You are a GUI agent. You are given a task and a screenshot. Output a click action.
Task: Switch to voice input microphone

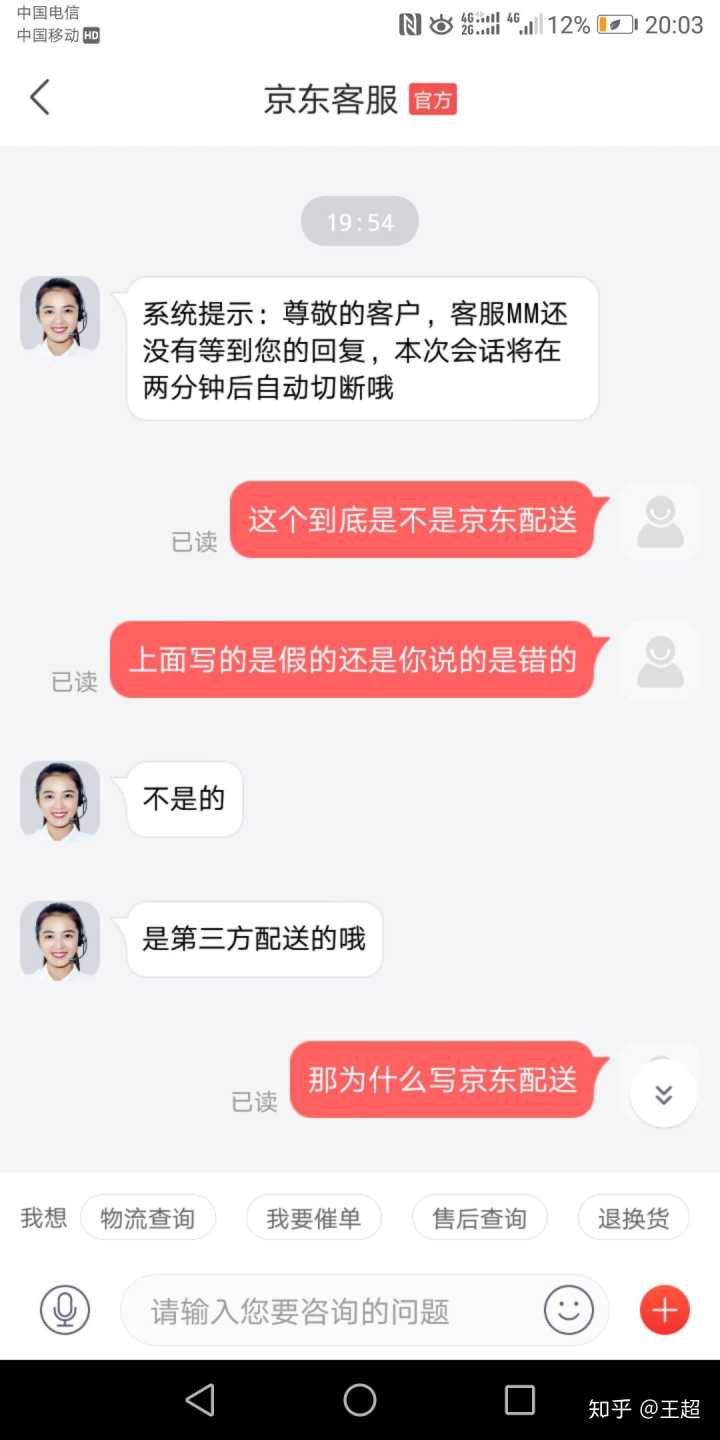coord(65,1309)
